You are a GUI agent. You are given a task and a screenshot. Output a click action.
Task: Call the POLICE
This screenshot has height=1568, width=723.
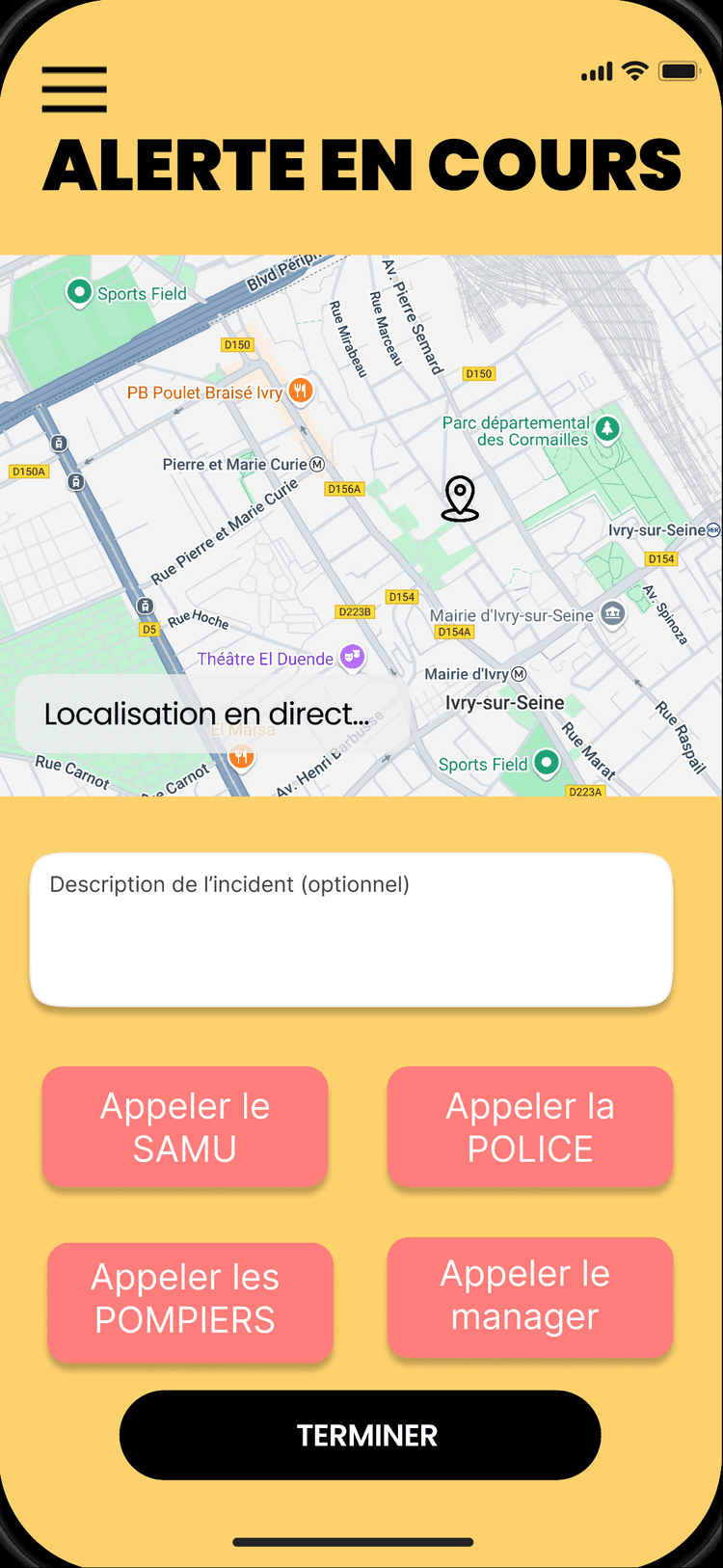point(529,1126)
